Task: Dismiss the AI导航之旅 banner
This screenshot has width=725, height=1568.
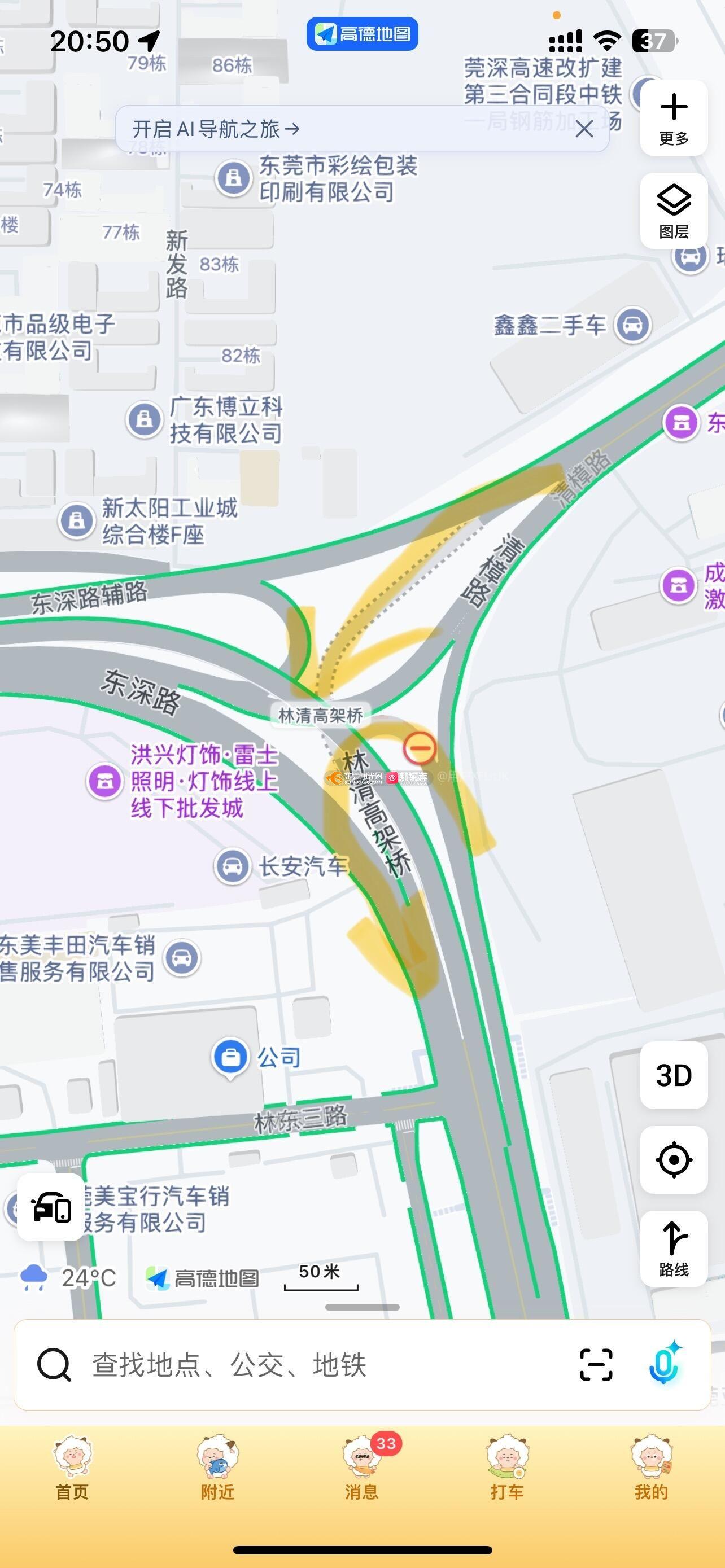Action: tap(584, 129)
